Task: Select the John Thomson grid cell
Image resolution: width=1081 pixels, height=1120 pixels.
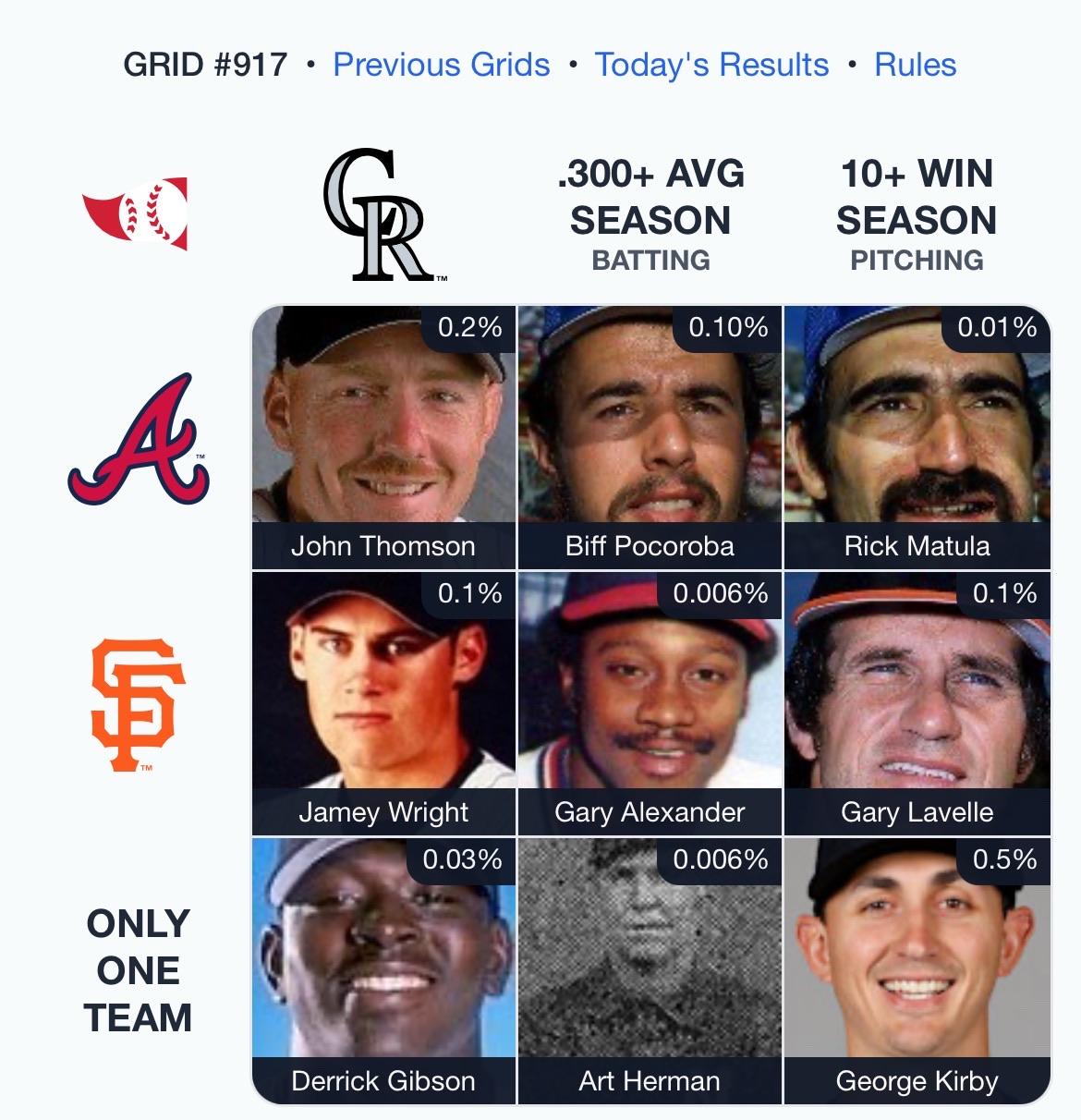Action: (383, 437)
